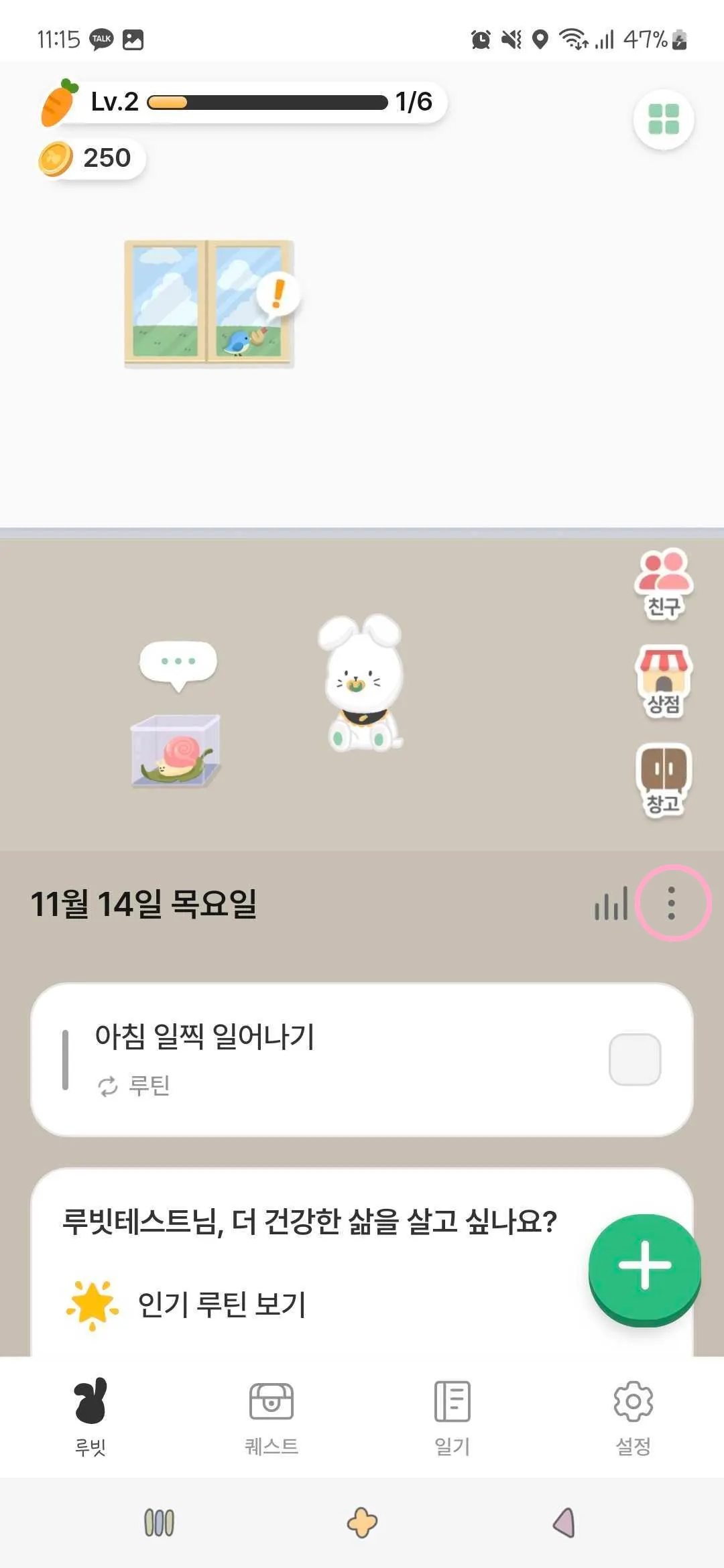The width and height of the screenshot is (724, 1568).
Task: Open the green grid menu icon
Action: pyautogui.click(x=663, y=119)
